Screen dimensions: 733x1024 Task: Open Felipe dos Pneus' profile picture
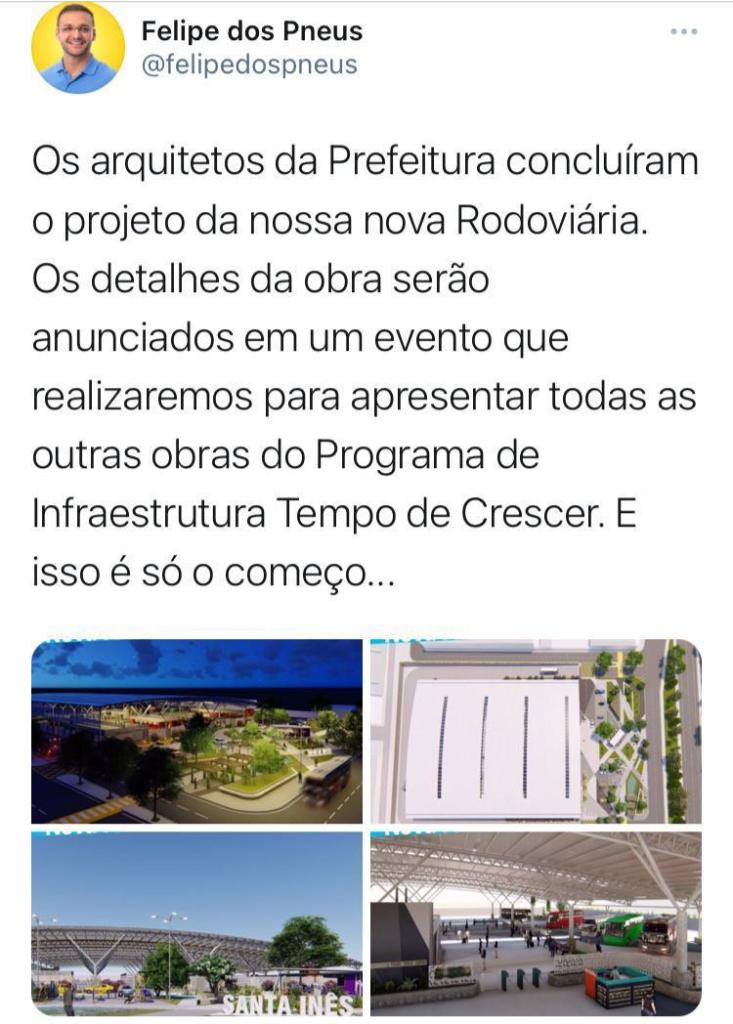[x=78, y=48]
